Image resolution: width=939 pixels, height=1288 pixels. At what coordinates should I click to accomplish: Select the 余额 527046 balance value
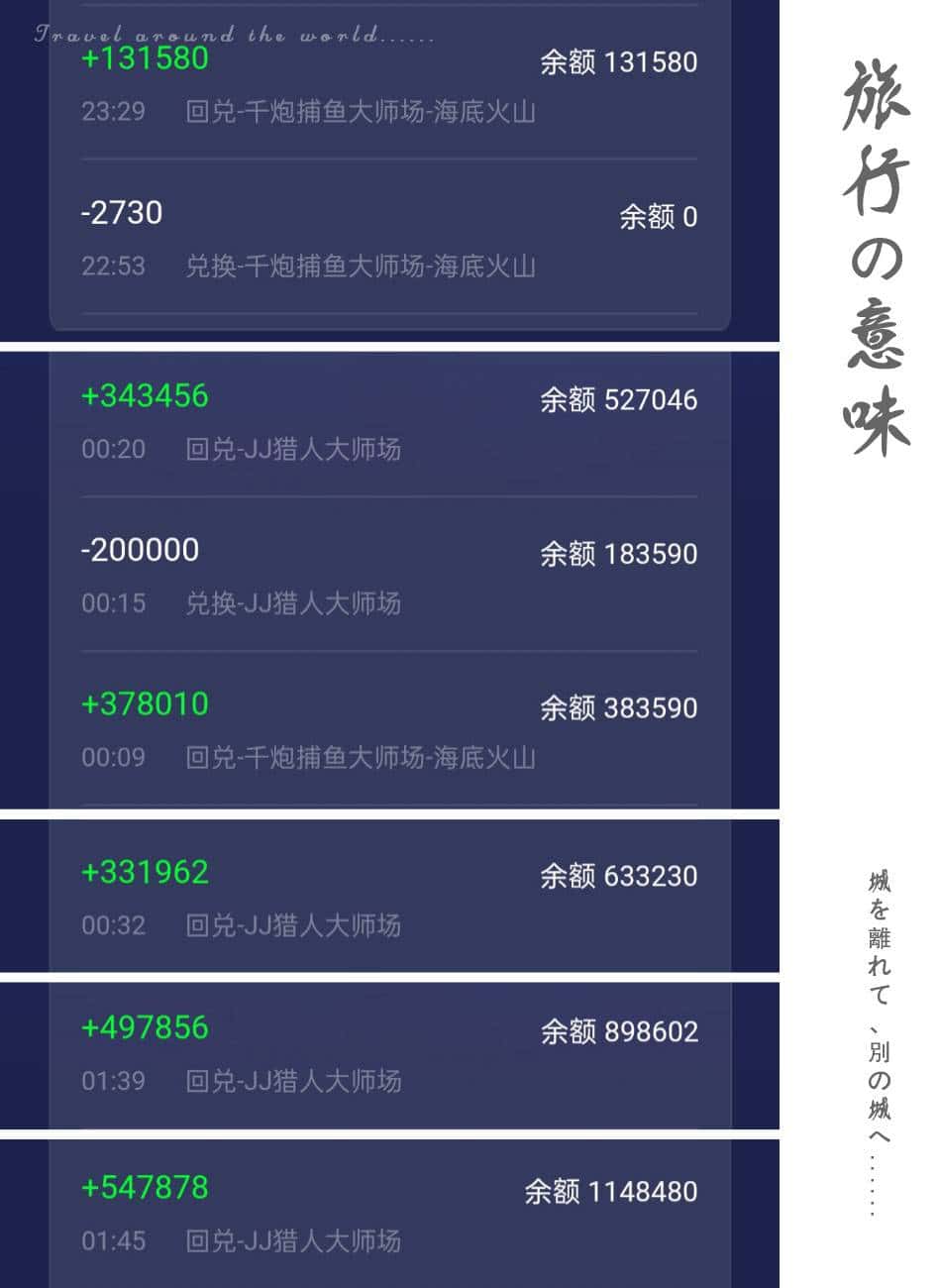coord(618,400)
